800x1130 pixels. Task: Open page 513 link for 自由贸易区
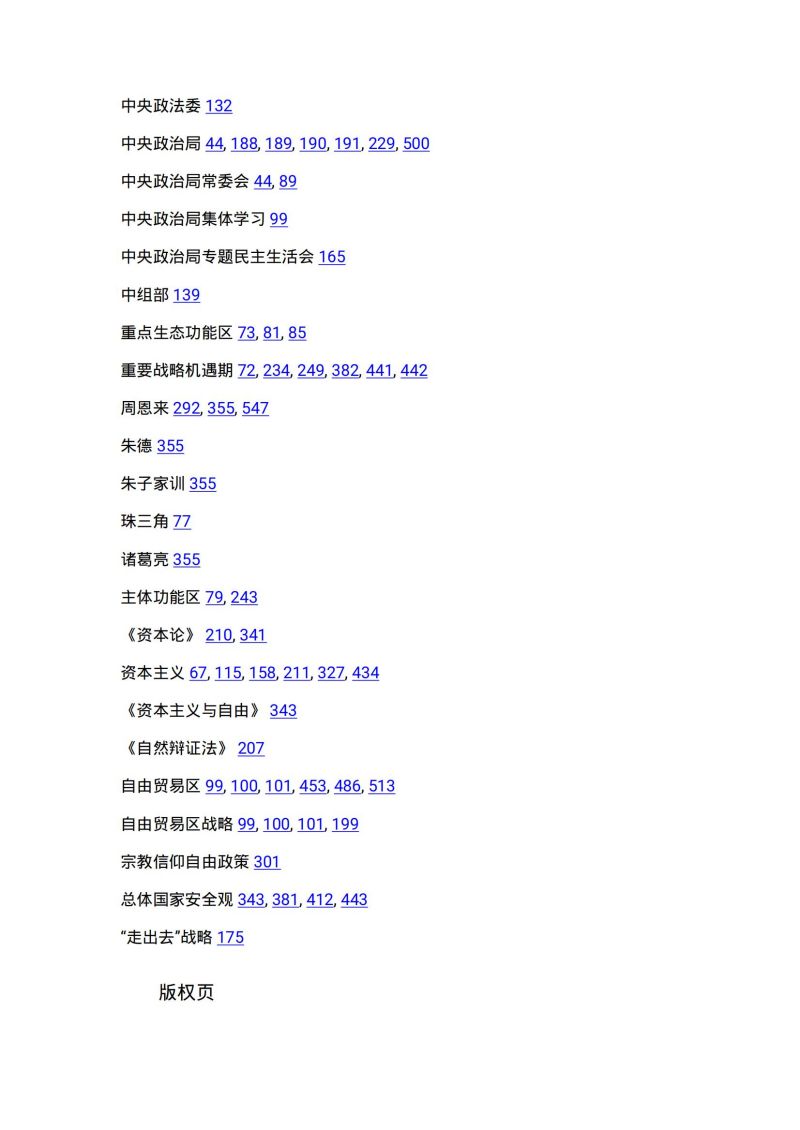(x=382, y=786)
